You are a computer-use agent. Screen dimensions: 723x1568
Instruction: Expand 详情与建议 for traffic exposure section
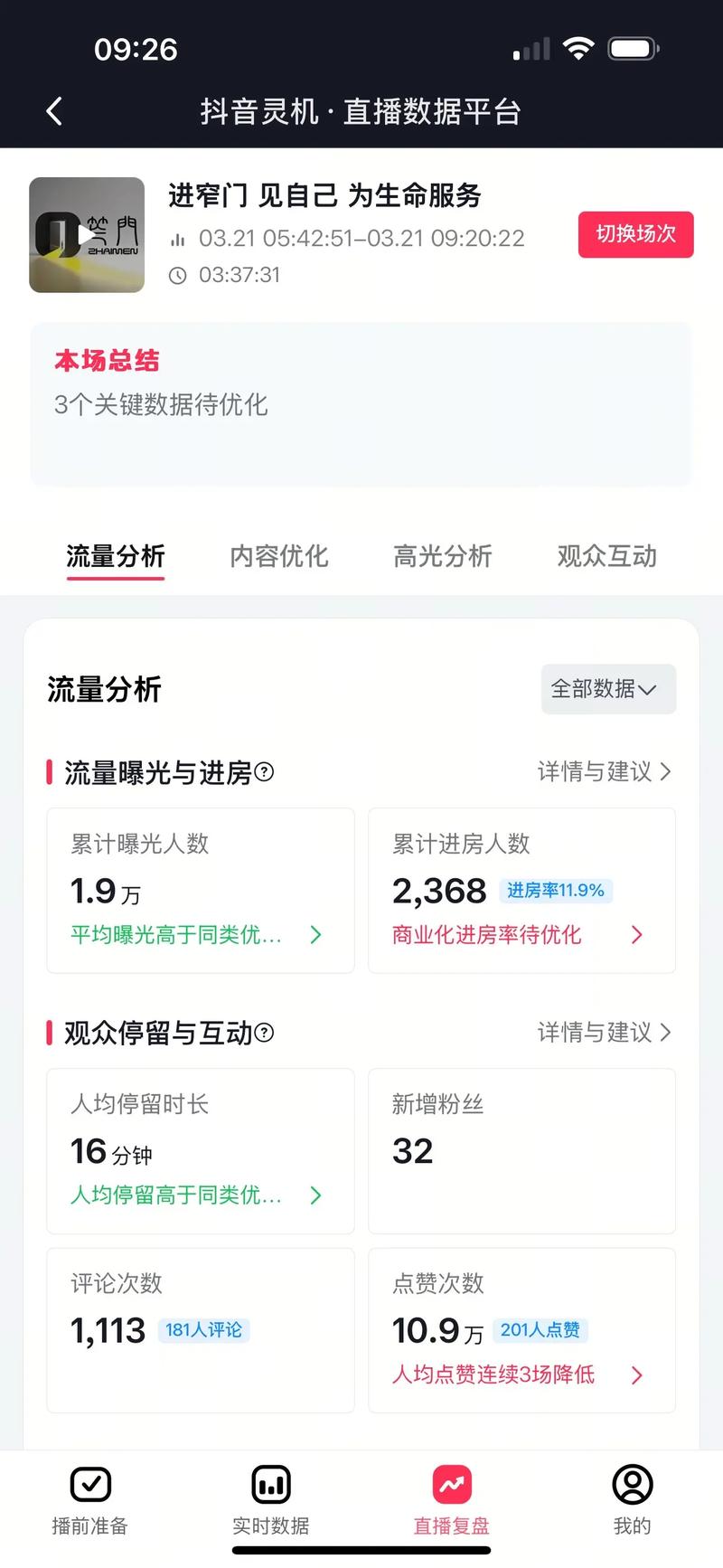click(x=604, y=771)
